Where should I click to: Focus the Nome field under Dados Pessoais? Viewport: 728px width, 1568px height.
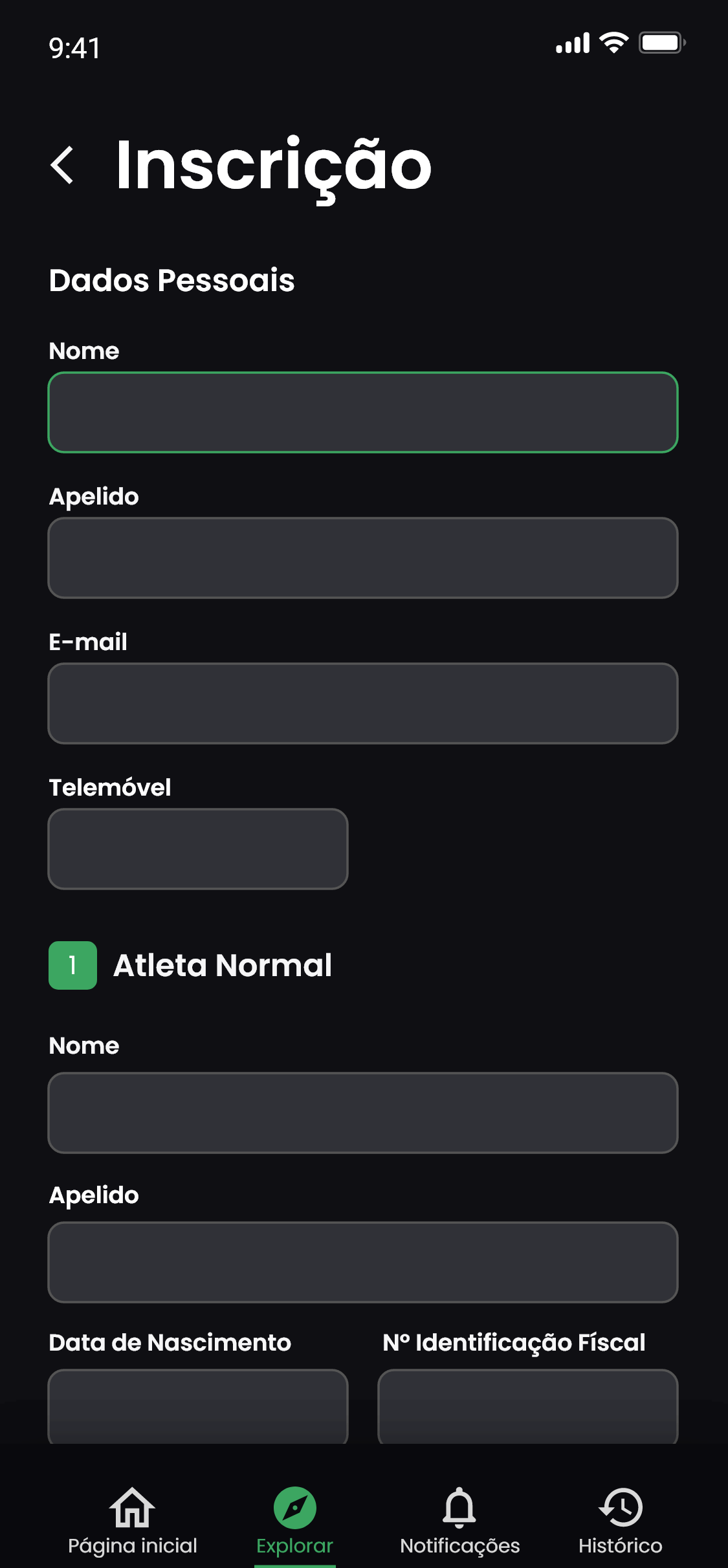click(363, 412)
